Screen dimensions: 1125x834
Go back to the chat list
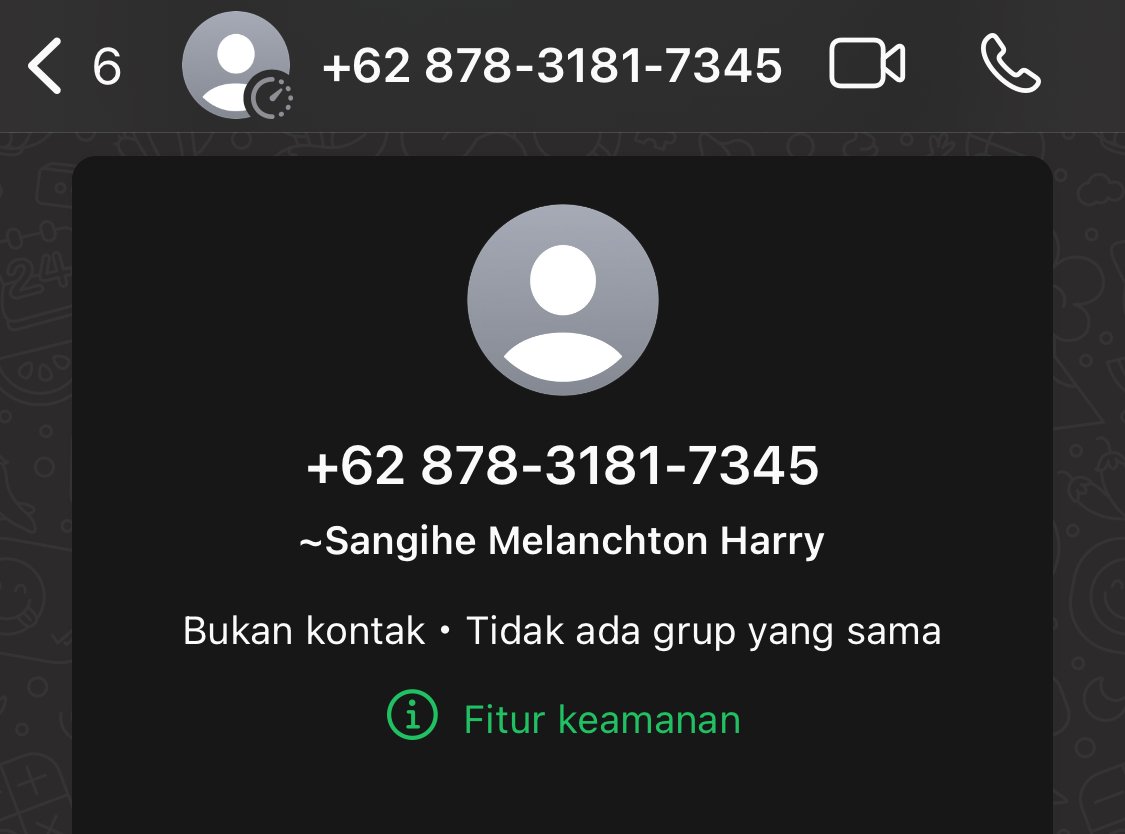(46, 67)
